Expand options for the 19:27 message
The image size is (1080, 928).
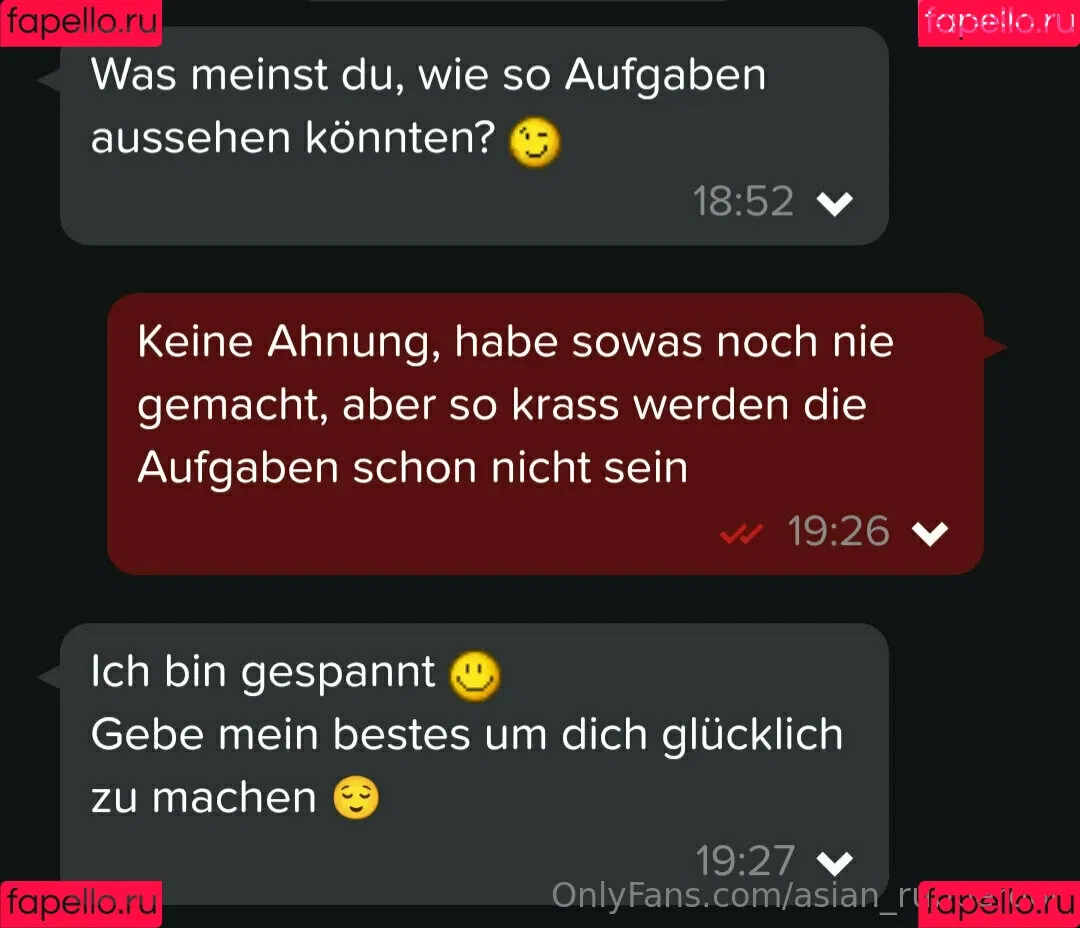point(834,862)
